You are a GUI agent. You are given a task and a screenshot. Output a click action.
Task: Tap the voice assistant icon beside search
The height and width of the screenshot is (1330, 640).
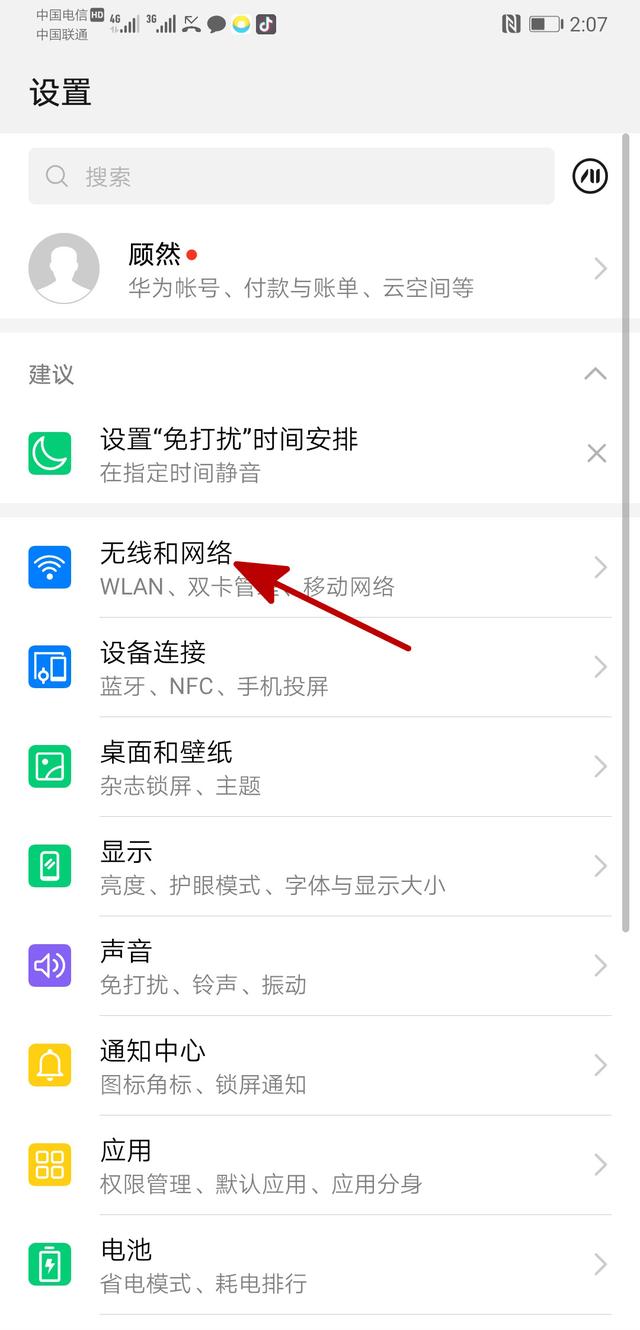click(589, 177)
